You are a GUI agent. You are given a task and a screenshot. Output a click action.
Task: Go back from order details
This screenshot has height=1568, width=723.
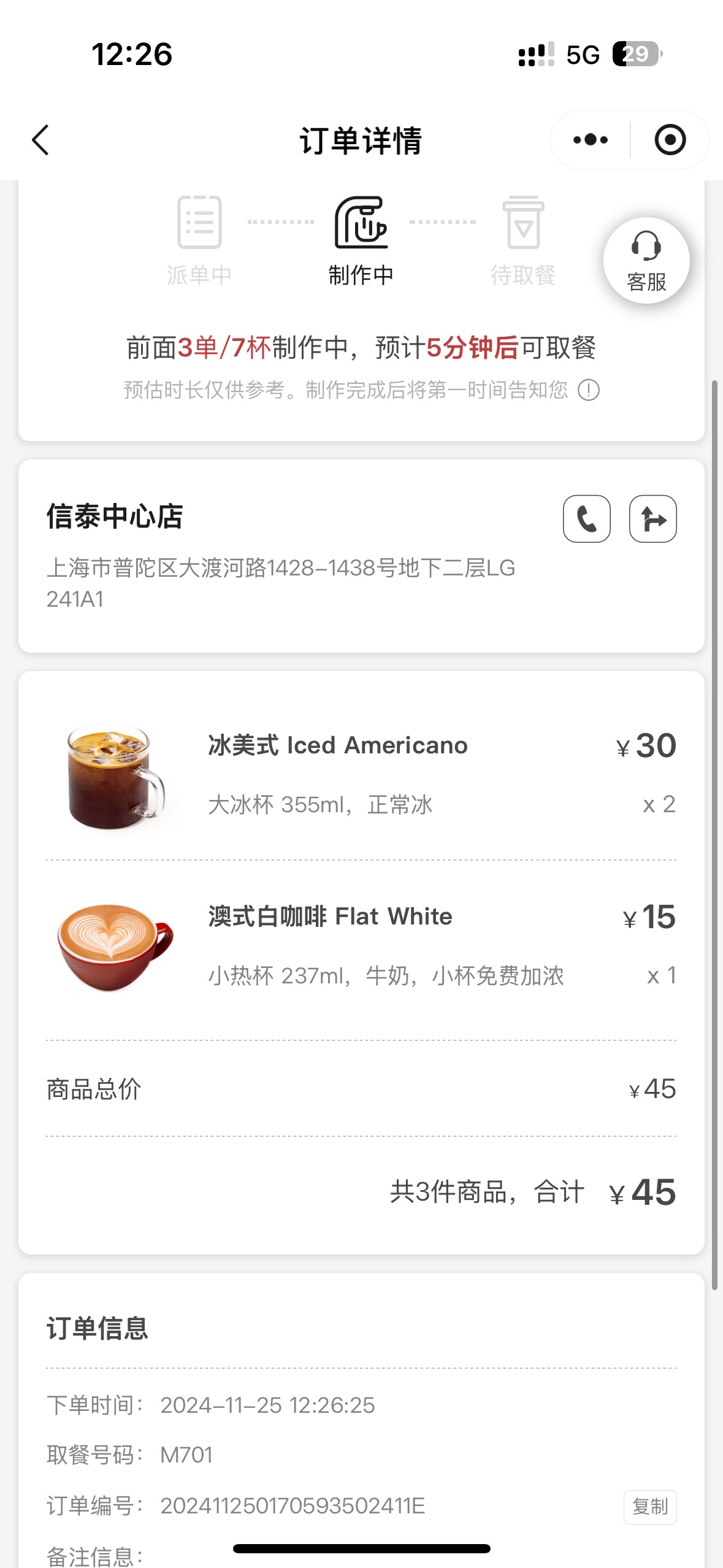tap(40, 140)
